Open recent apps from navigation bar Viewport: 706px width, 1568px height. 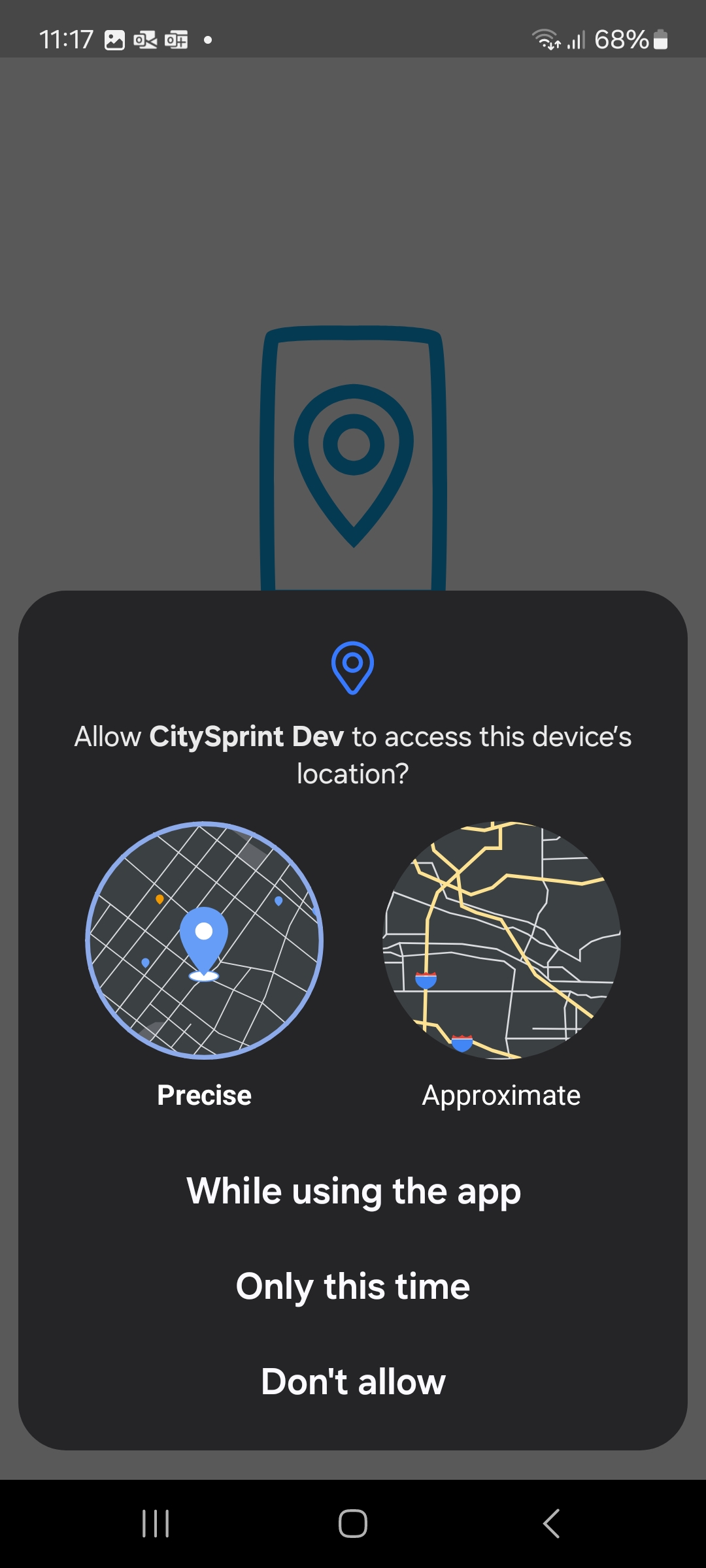point(156,1524)
